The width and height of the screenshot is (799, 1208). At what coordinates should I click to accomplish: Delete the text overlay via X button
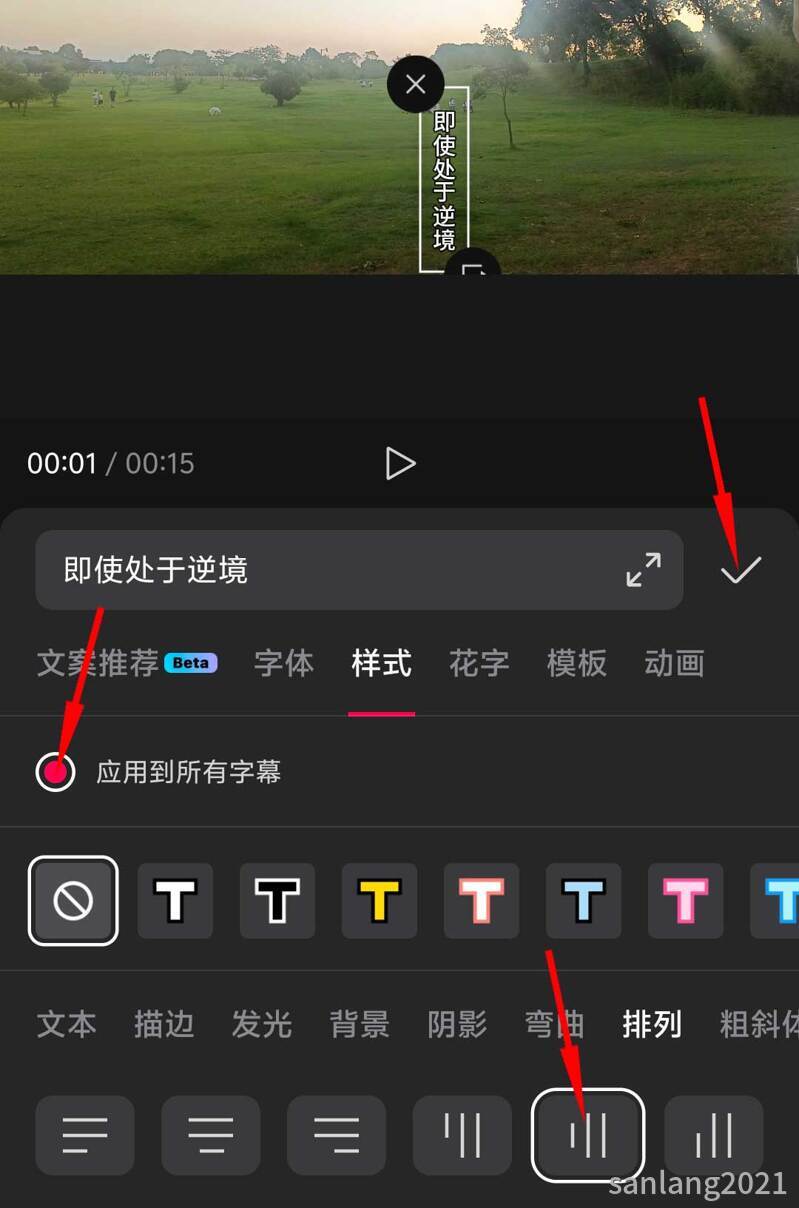[415, 84]
